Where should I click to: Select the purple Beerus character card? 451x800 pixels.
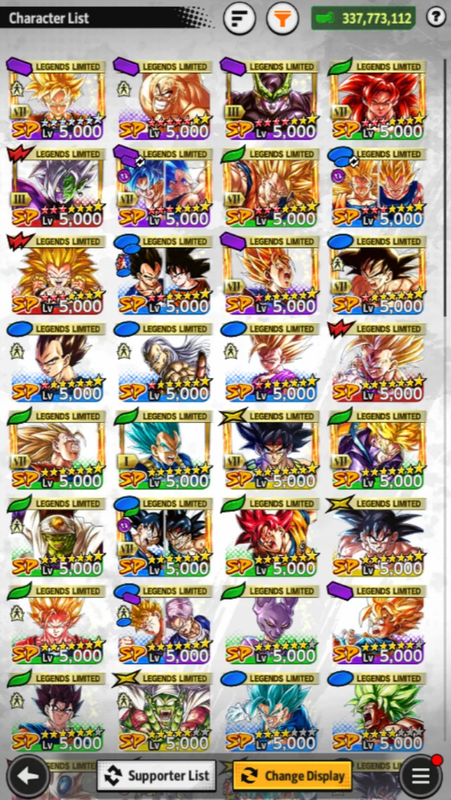coord(270,624)
